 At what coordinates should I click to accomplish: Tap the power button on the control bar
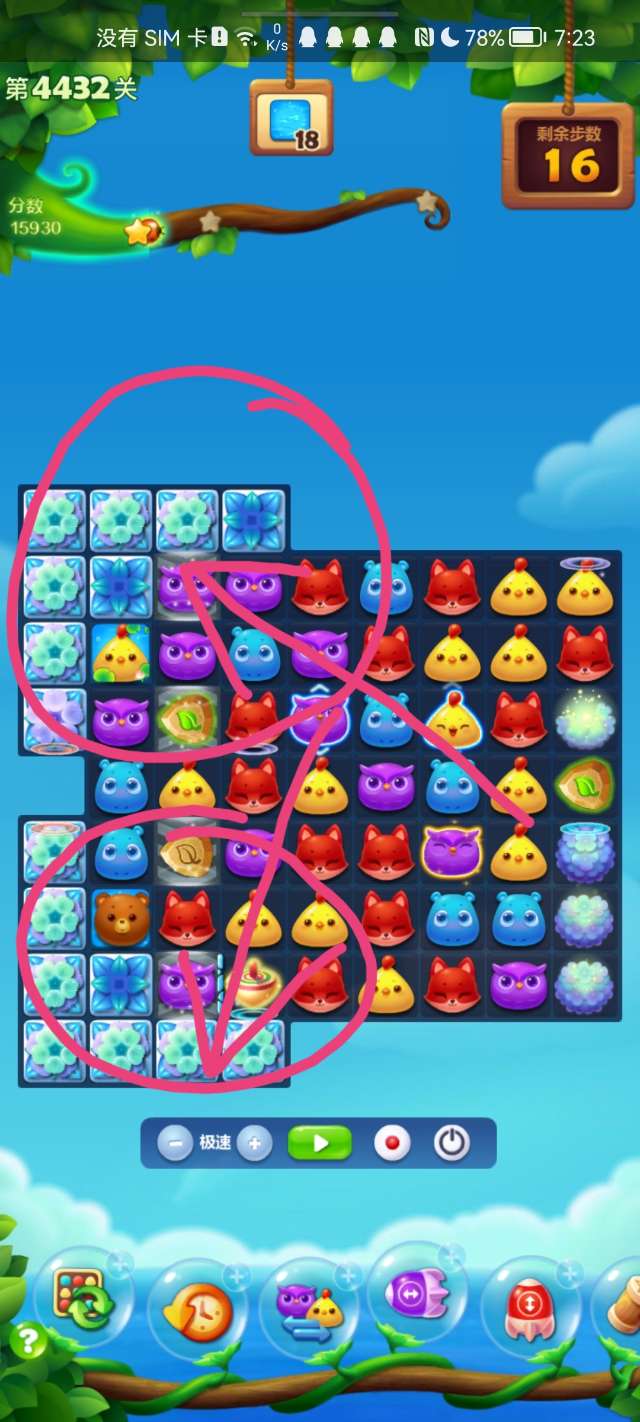(452, 1143)
